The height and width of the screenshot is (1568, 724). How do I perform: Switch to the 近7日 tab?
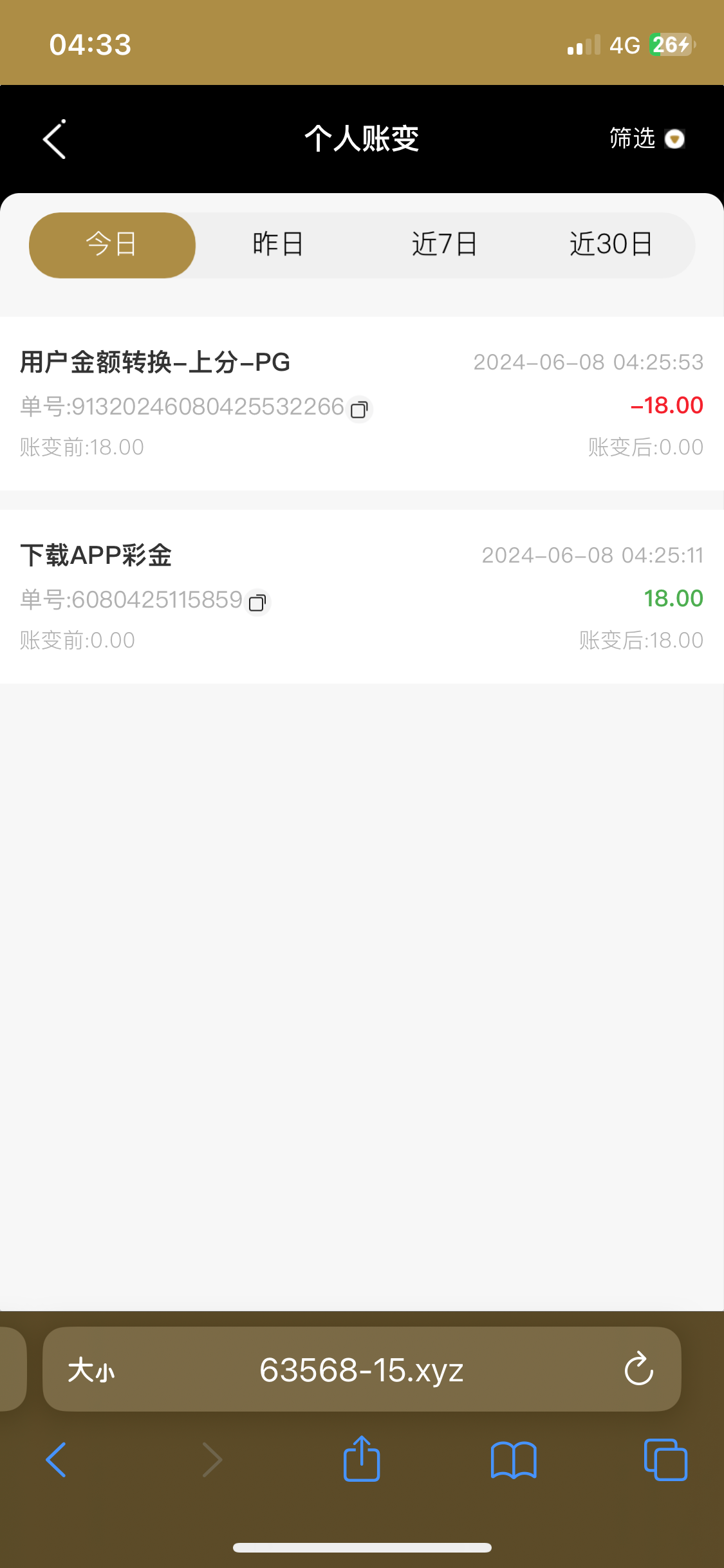pos(445,245)
